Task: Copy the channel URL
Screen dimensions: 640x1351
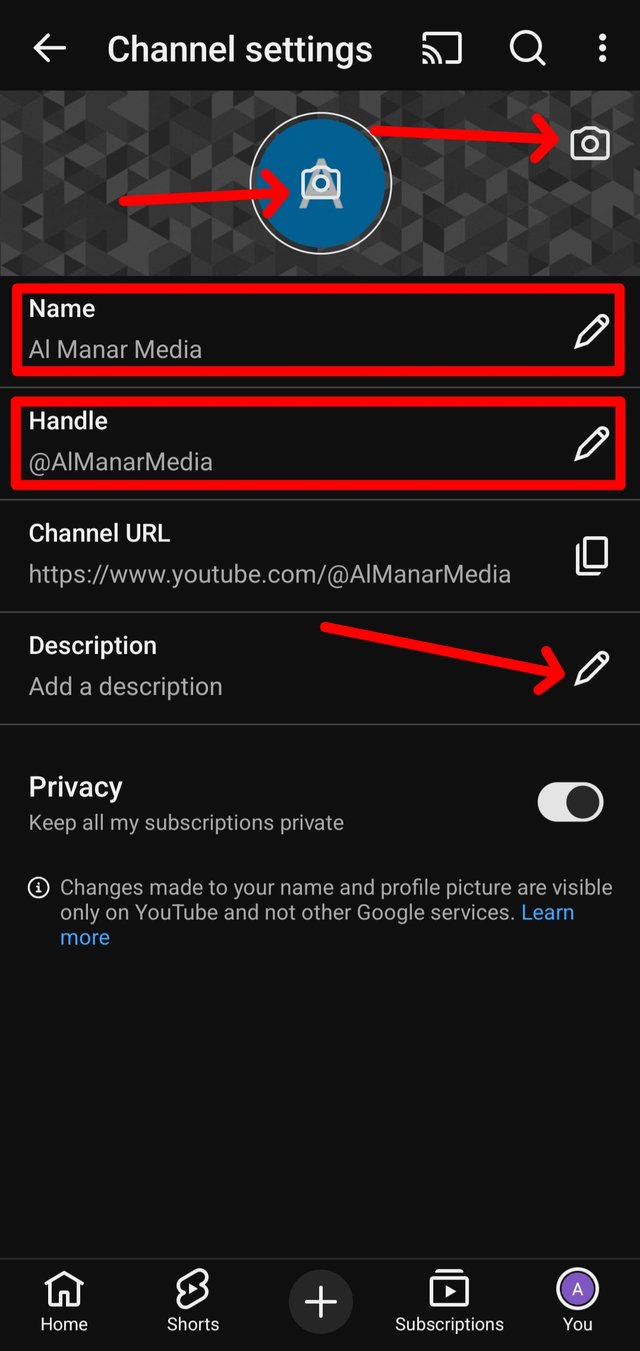Action: (591, 556)
